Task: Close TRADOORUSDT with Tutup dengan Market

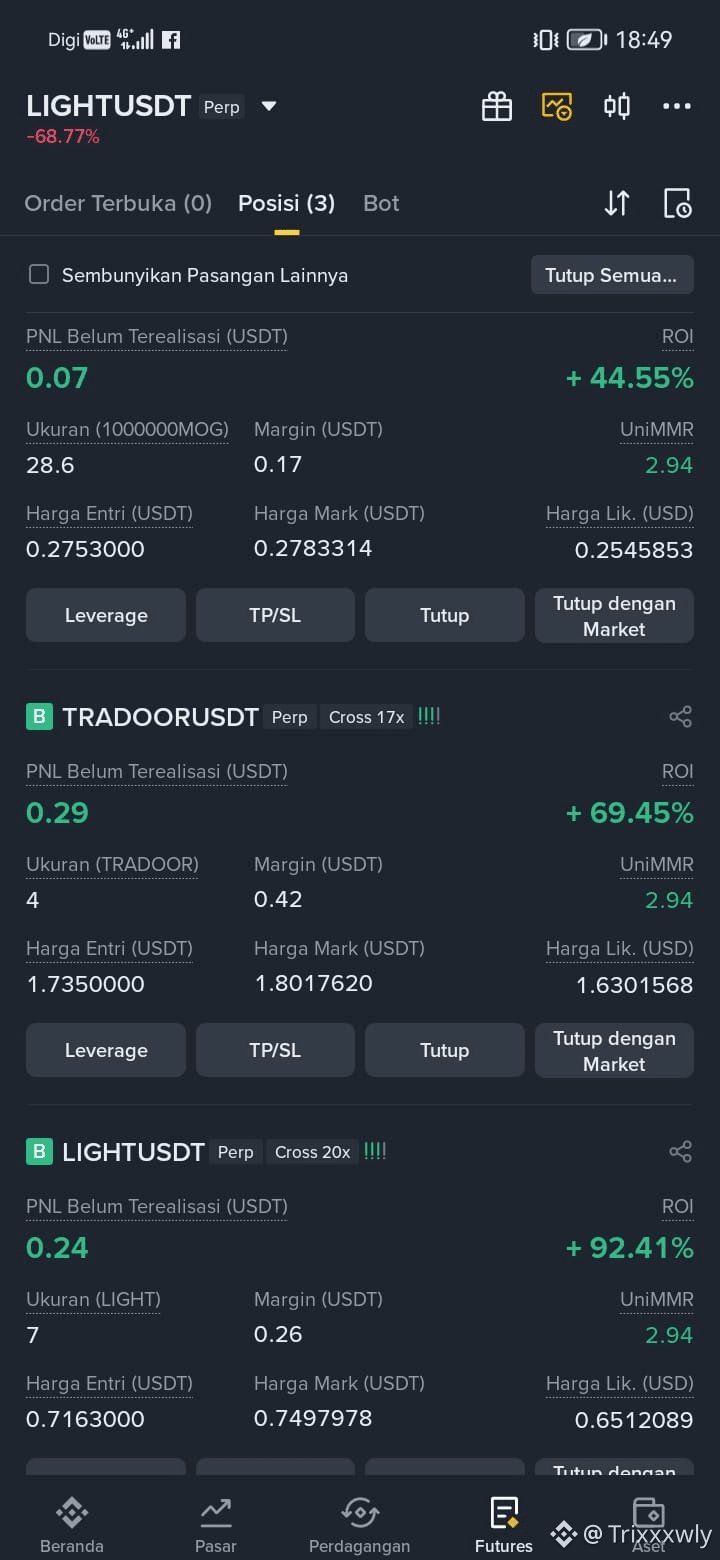Action: pyautogui.click(x=614, y=1050)
